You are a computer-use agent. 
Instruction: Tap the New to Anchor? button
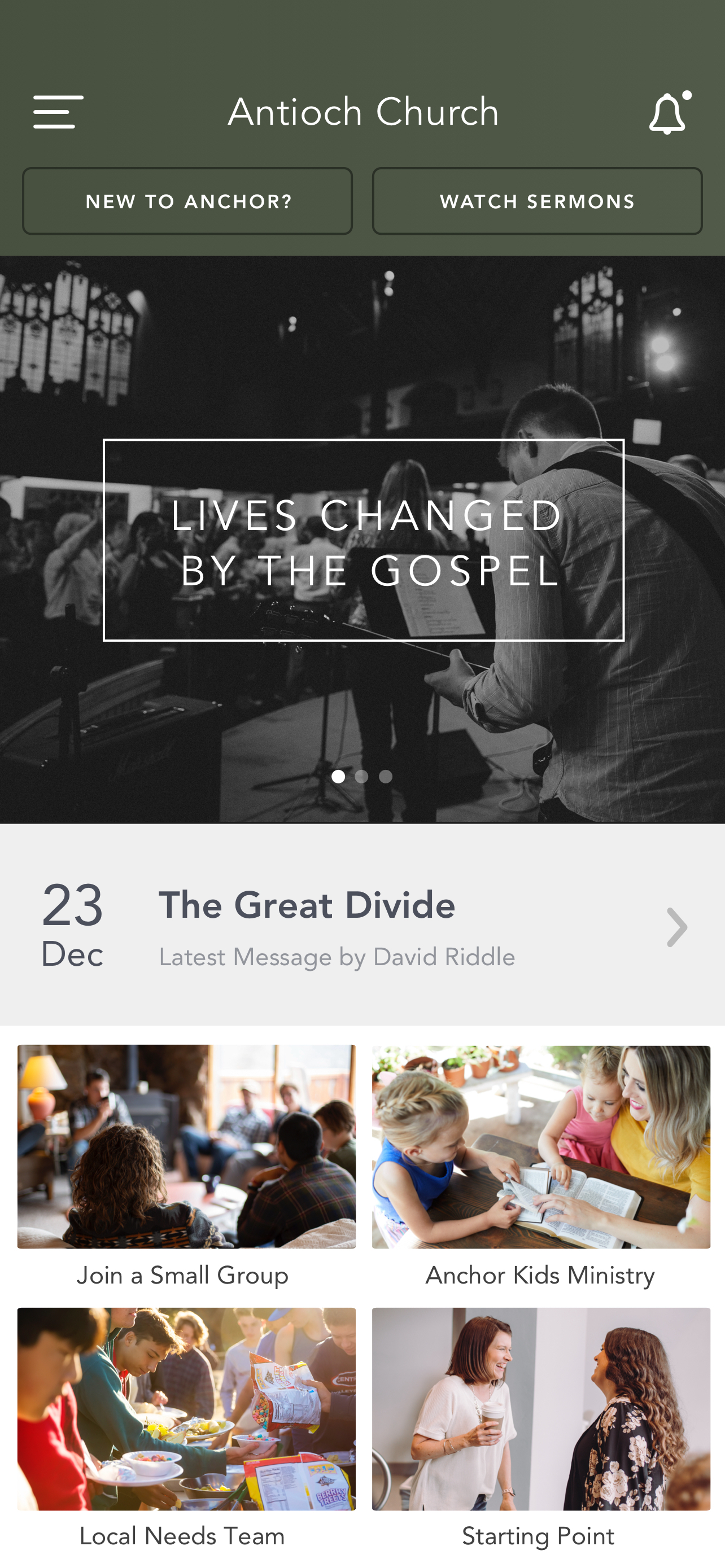tap(187, 202)
